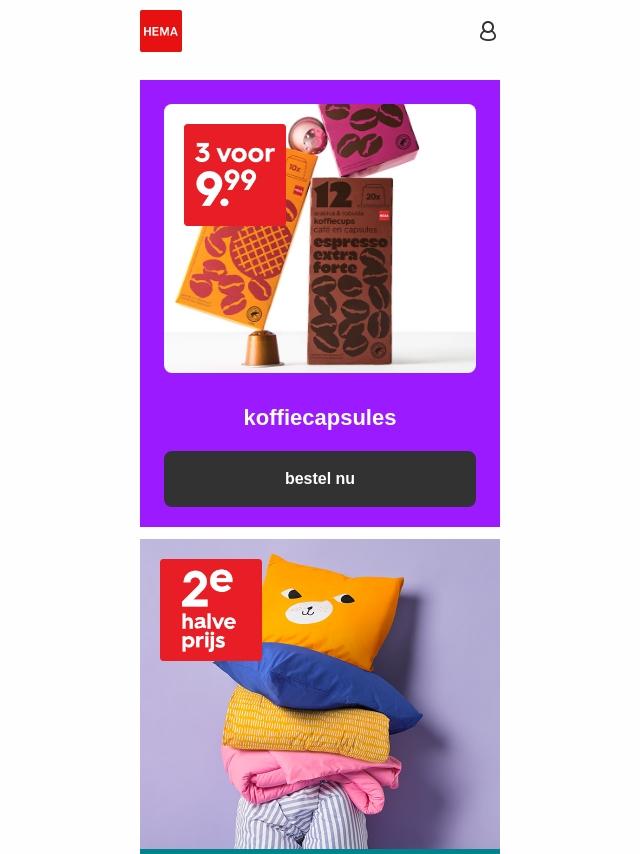Tap the 'bestel nu' button
The height and width of the screenshot is (854, 640).
(320, 479)
